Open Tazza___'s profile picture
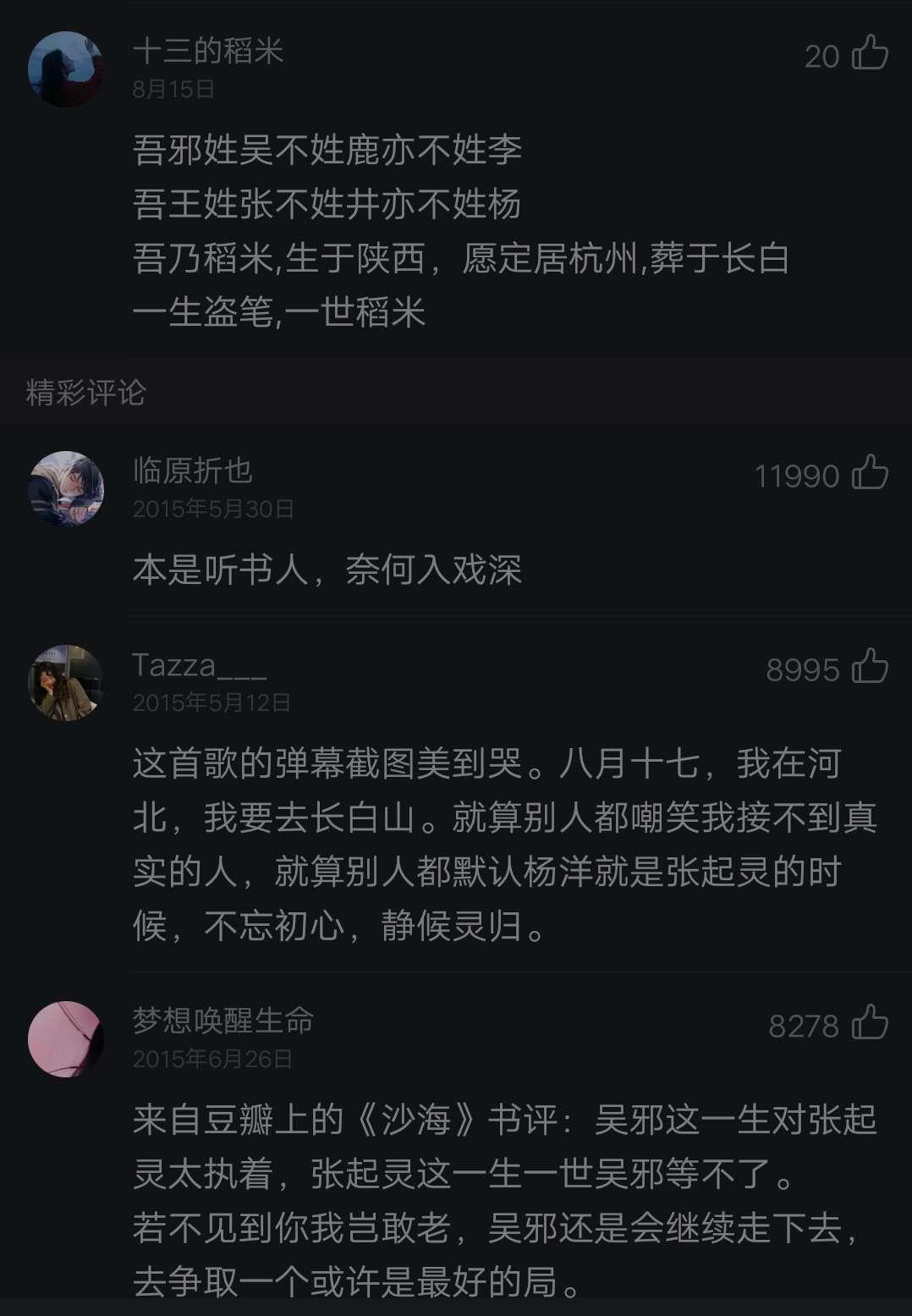 [66, 682]
